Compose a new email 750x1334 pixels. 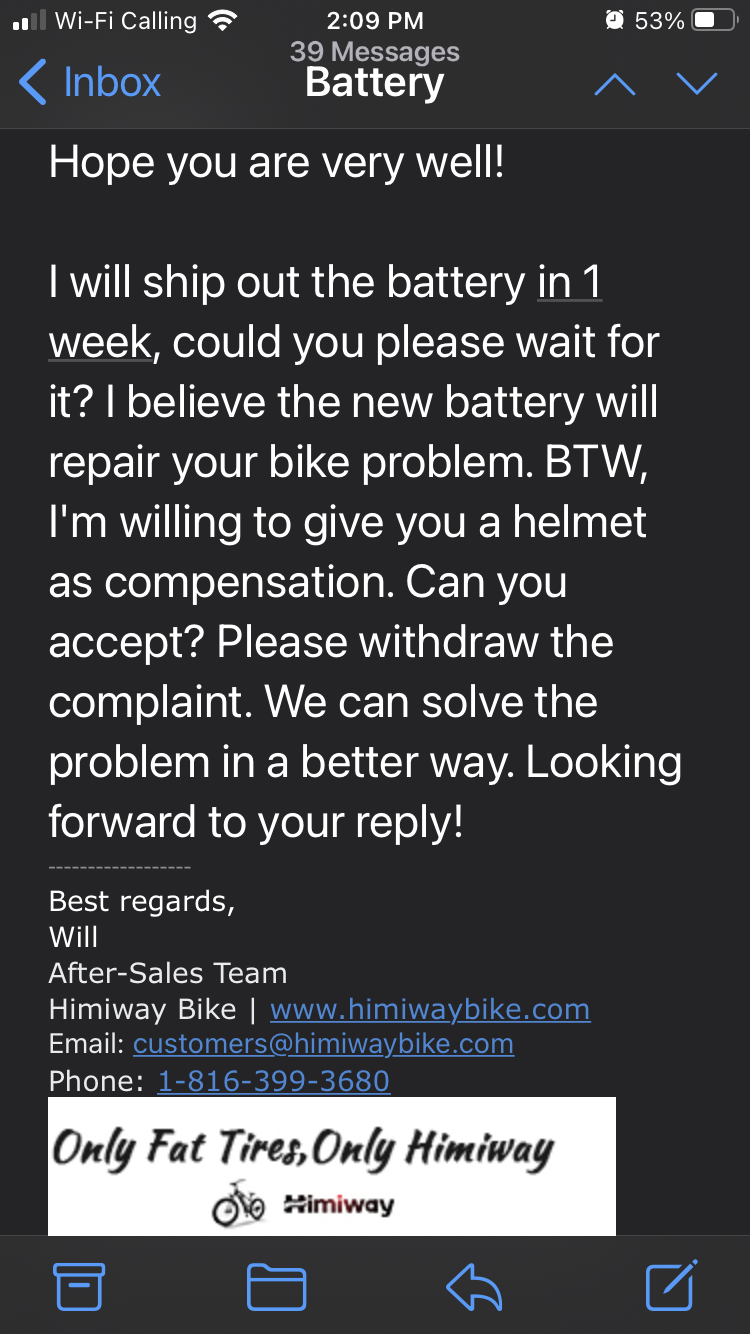pos(670,1286)
